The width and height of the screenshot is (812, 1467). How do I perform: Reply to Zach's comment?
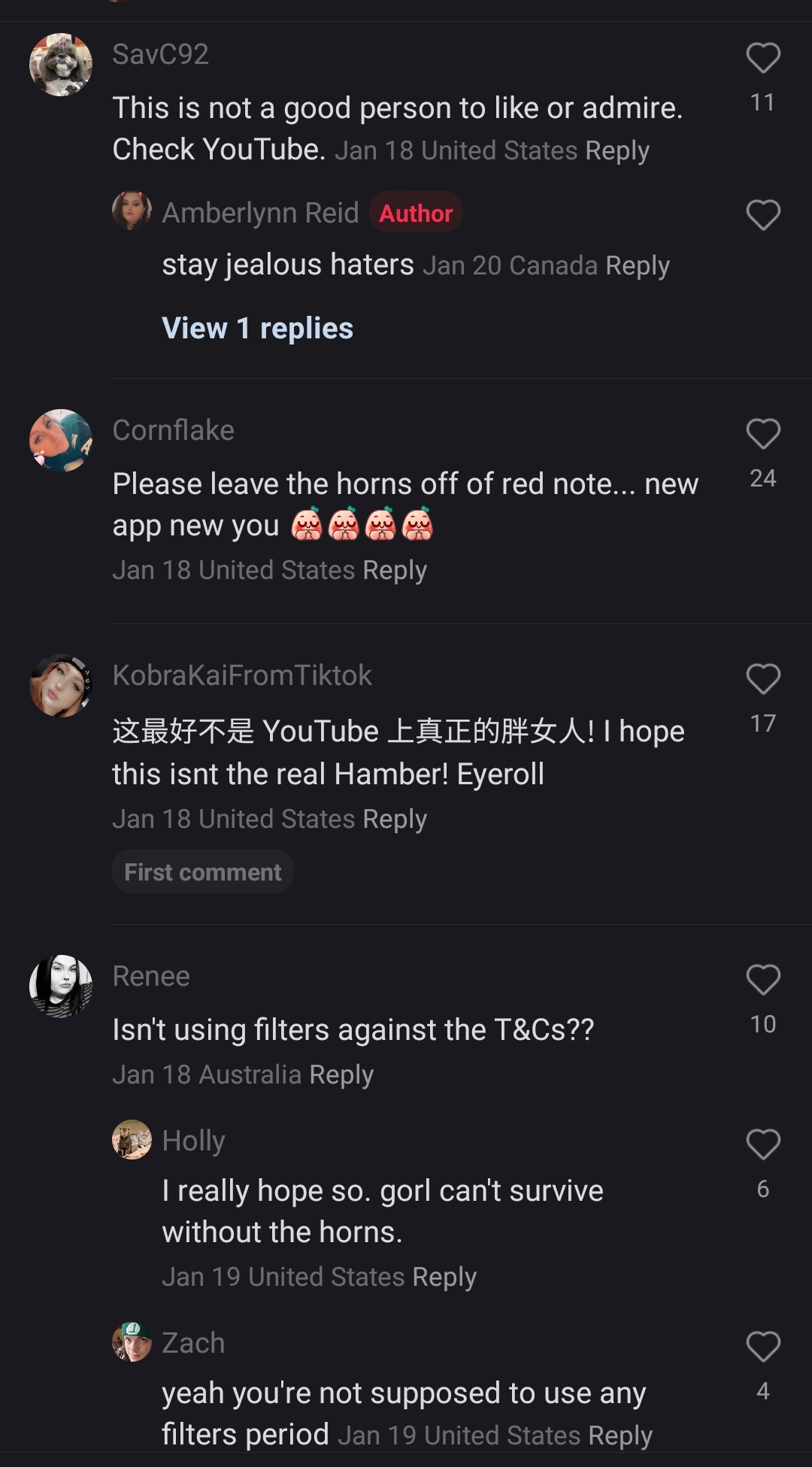point(620,1435)
